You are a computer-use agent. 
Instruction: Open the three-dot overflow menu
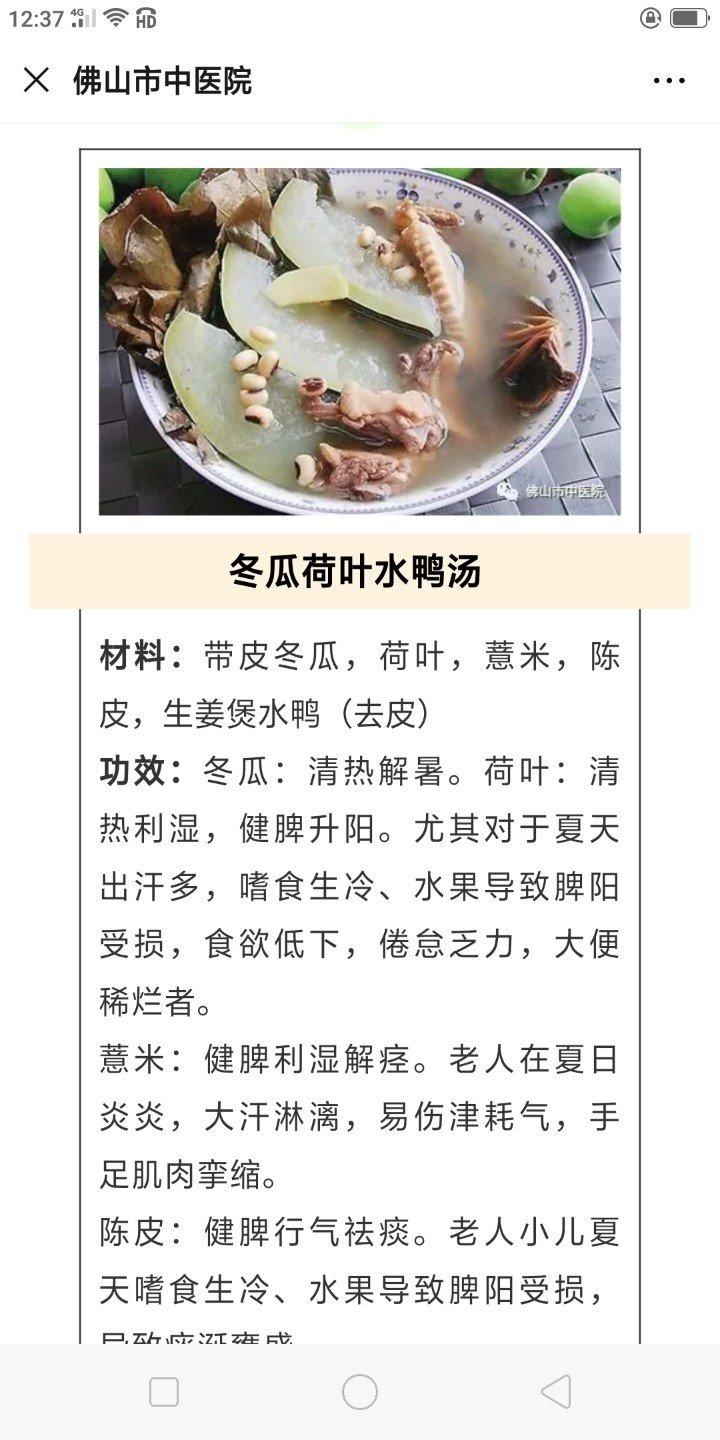click(x=669, y=81)
